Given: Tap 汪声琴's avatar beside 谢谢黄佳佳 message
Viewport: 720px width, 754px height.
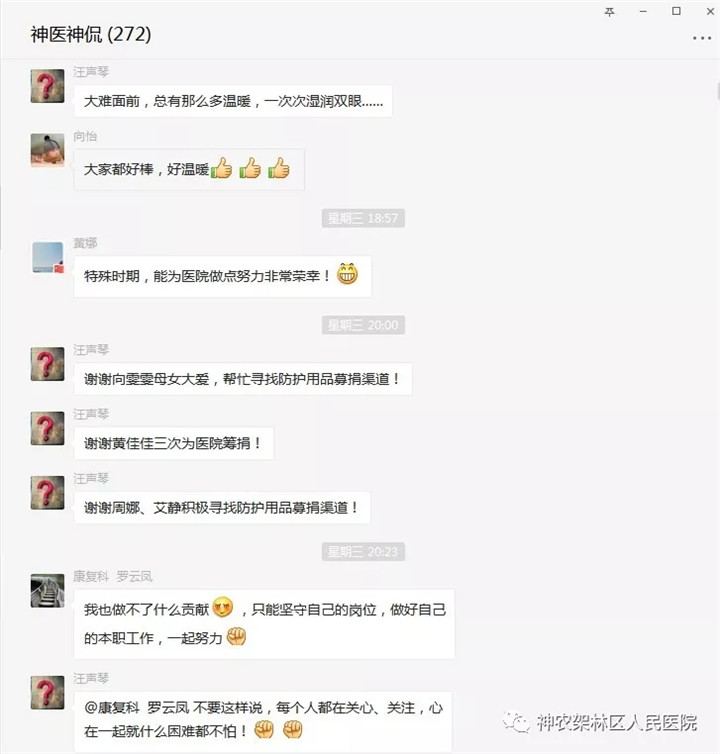Looking at the screenshot, I should click(x=48, y=428).
